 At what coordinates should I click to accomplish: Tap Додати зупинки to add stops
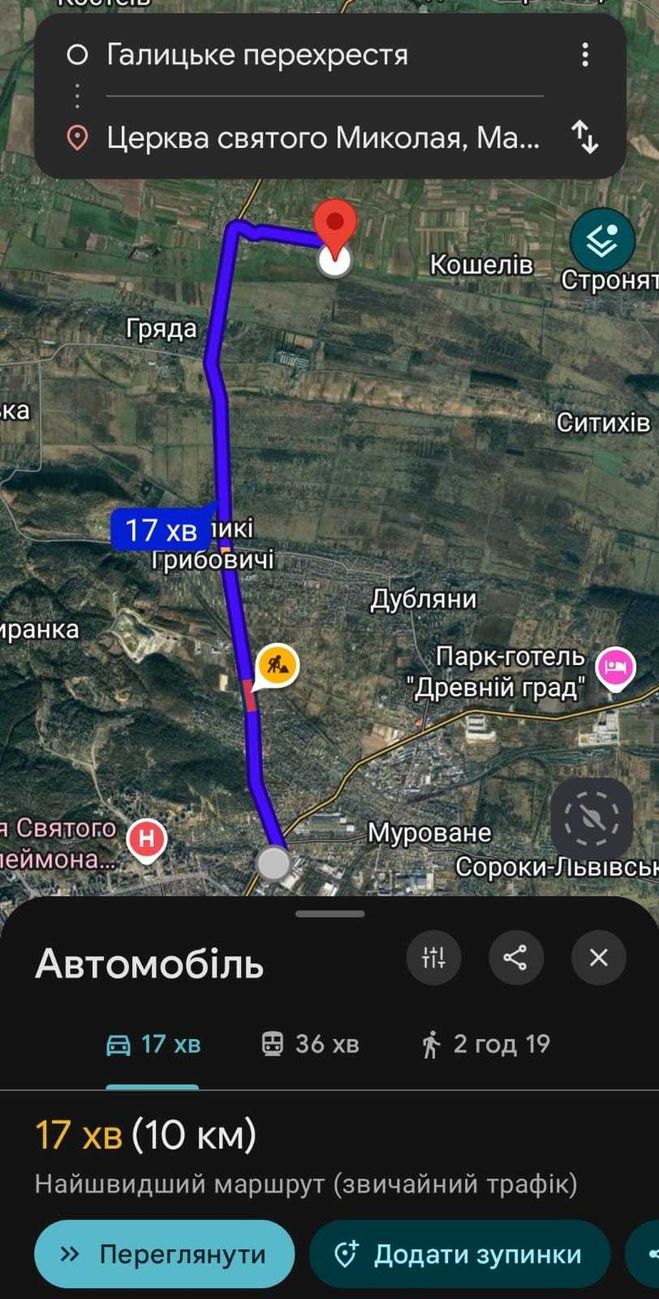point(458,1254)
